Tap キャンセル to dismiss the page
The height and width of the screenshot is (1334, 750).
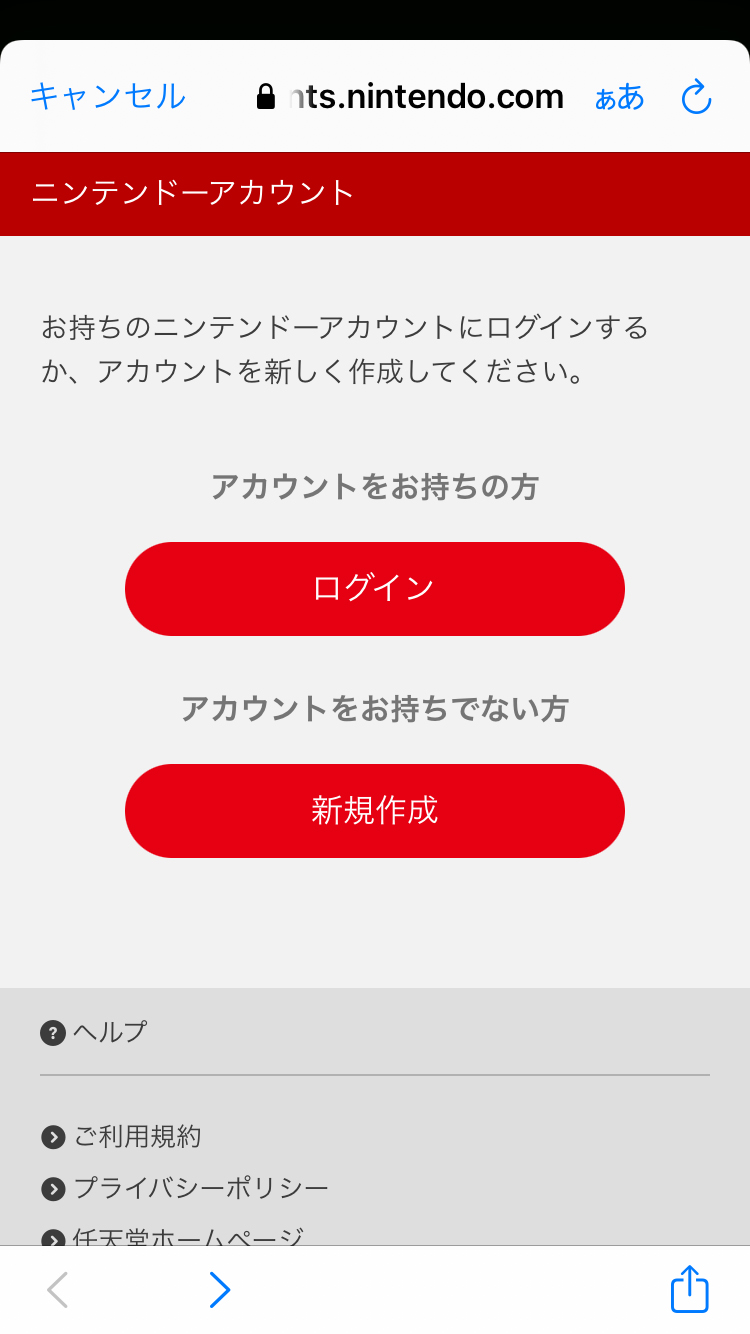106,96
